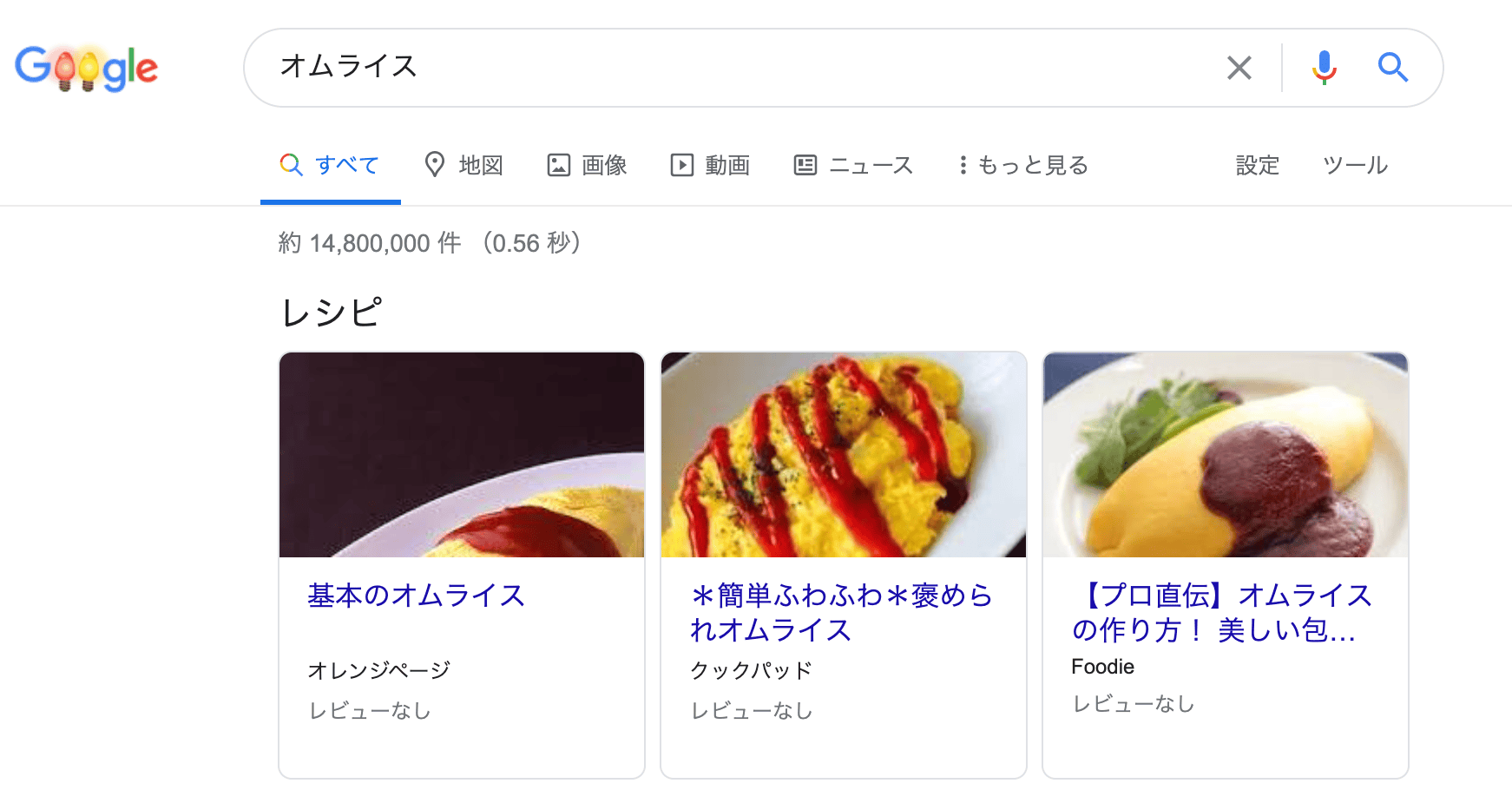The width and height of the screenshot is (1512, 790).
Task: Clear the search query with the X
Action: coord(1239,68)
